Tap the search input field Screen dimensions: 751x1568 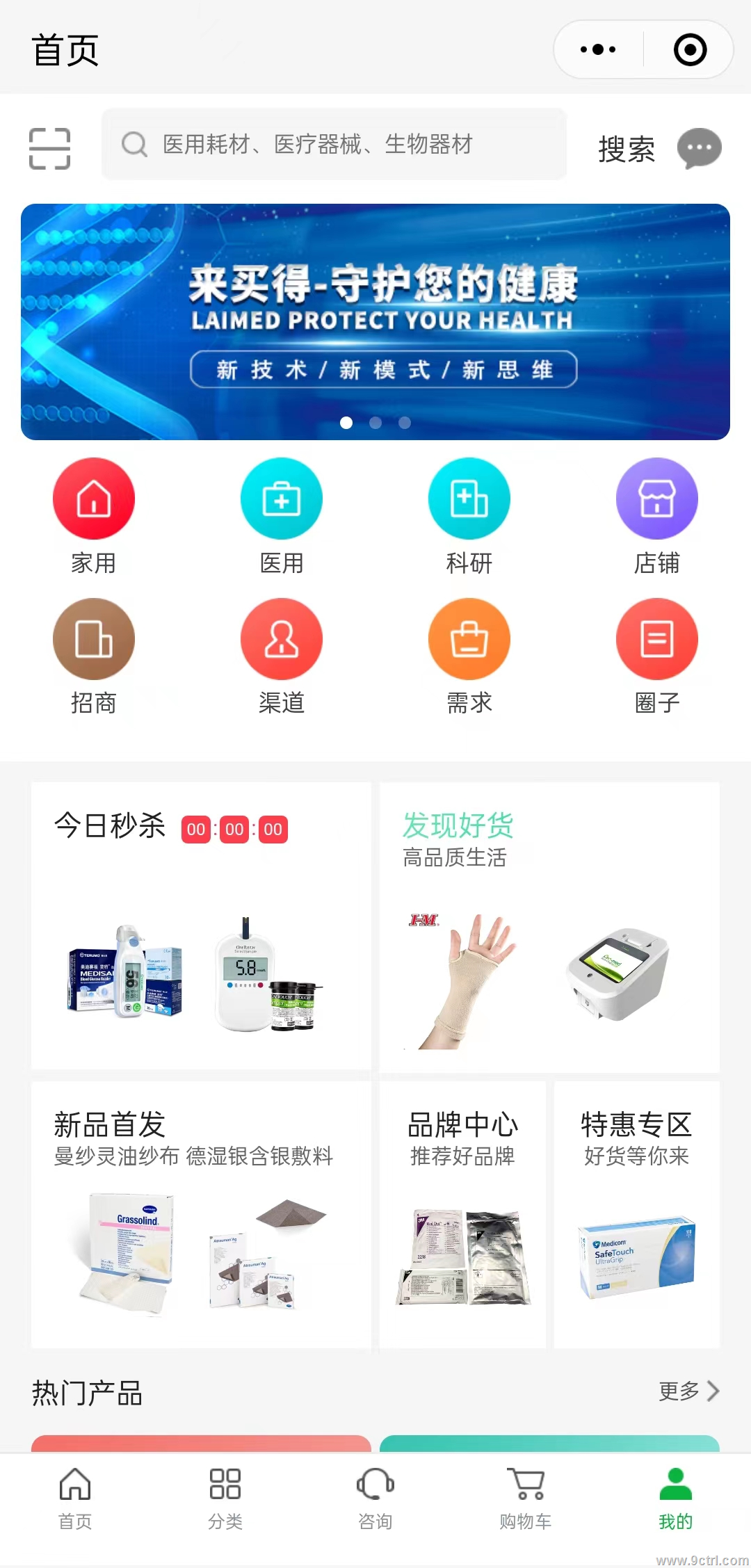click(334, 144)
